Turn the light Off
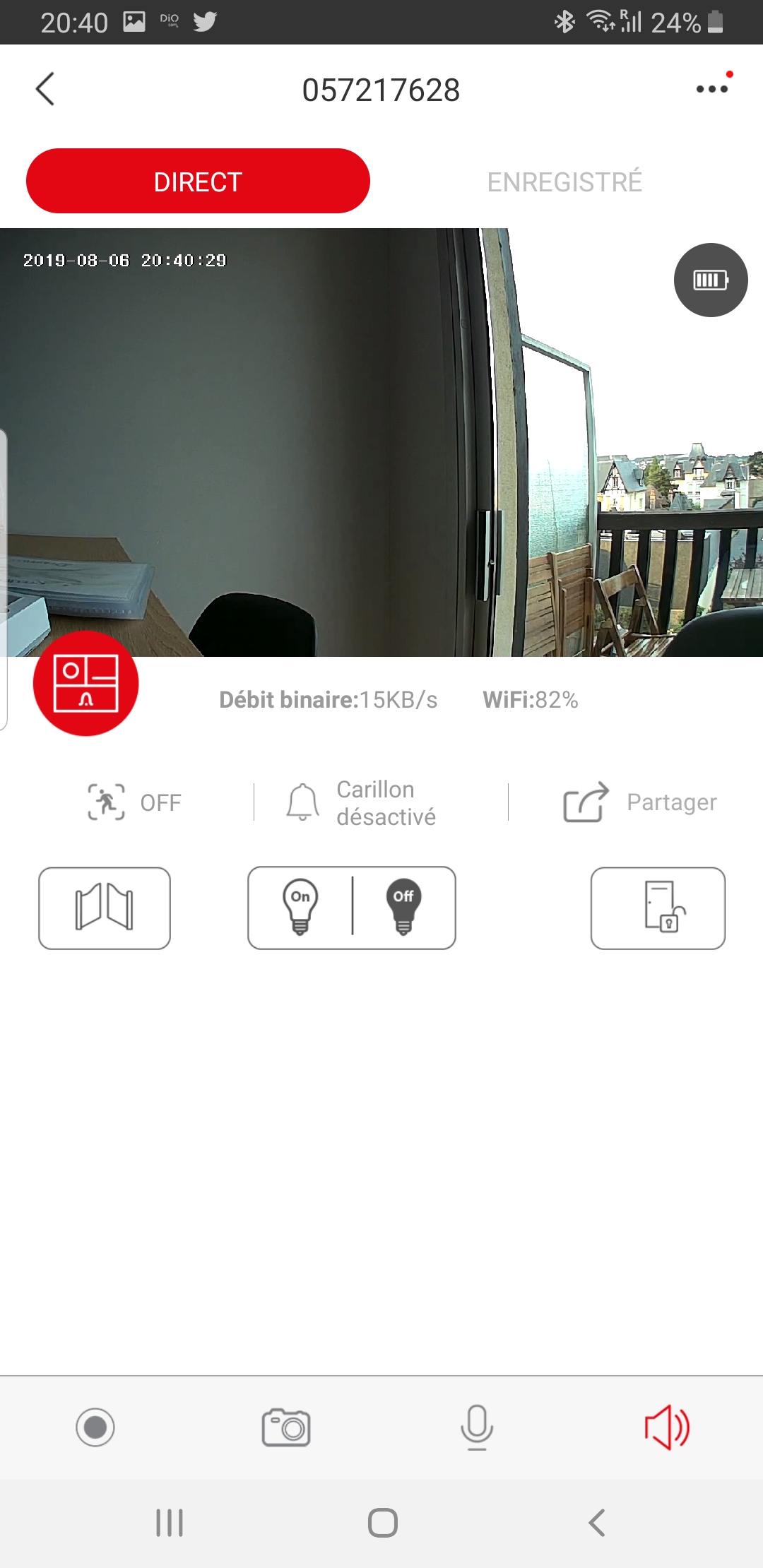Screen dimensions: 763x1568 403,907
